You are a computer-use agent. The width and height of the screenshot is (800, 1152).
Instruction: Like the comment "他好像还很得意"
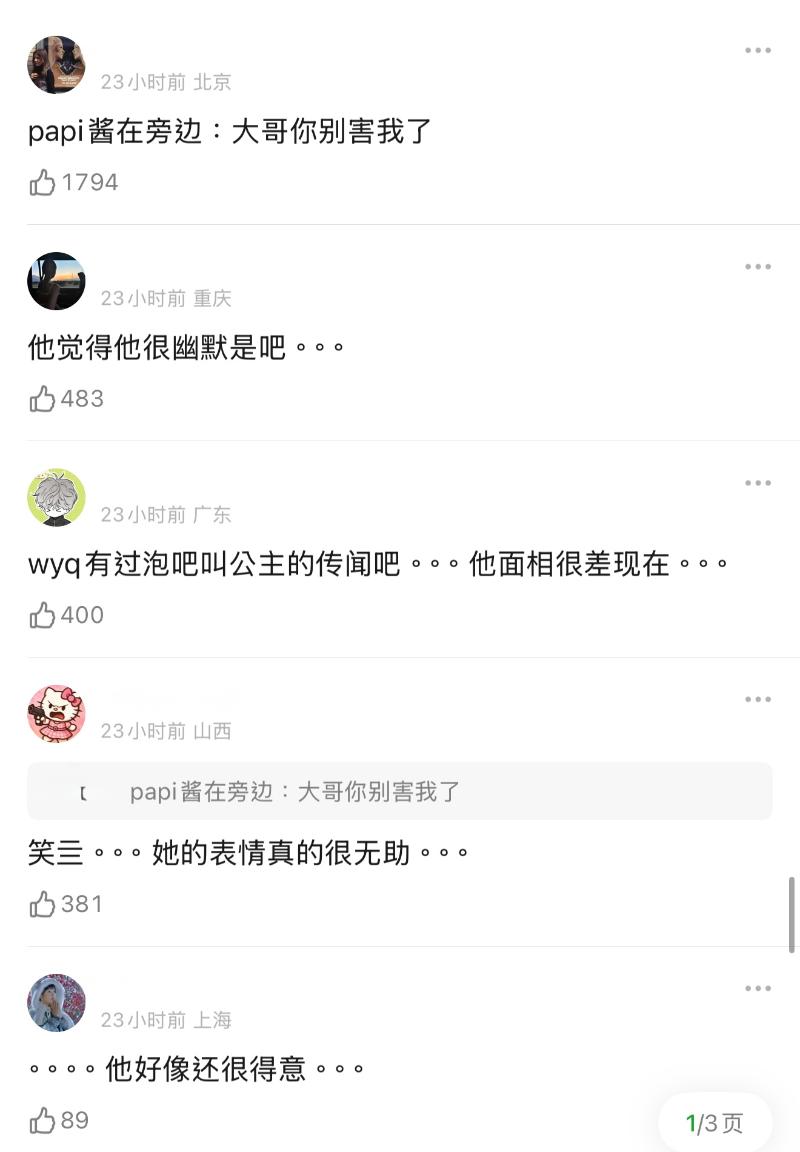tap(43, 1120)
